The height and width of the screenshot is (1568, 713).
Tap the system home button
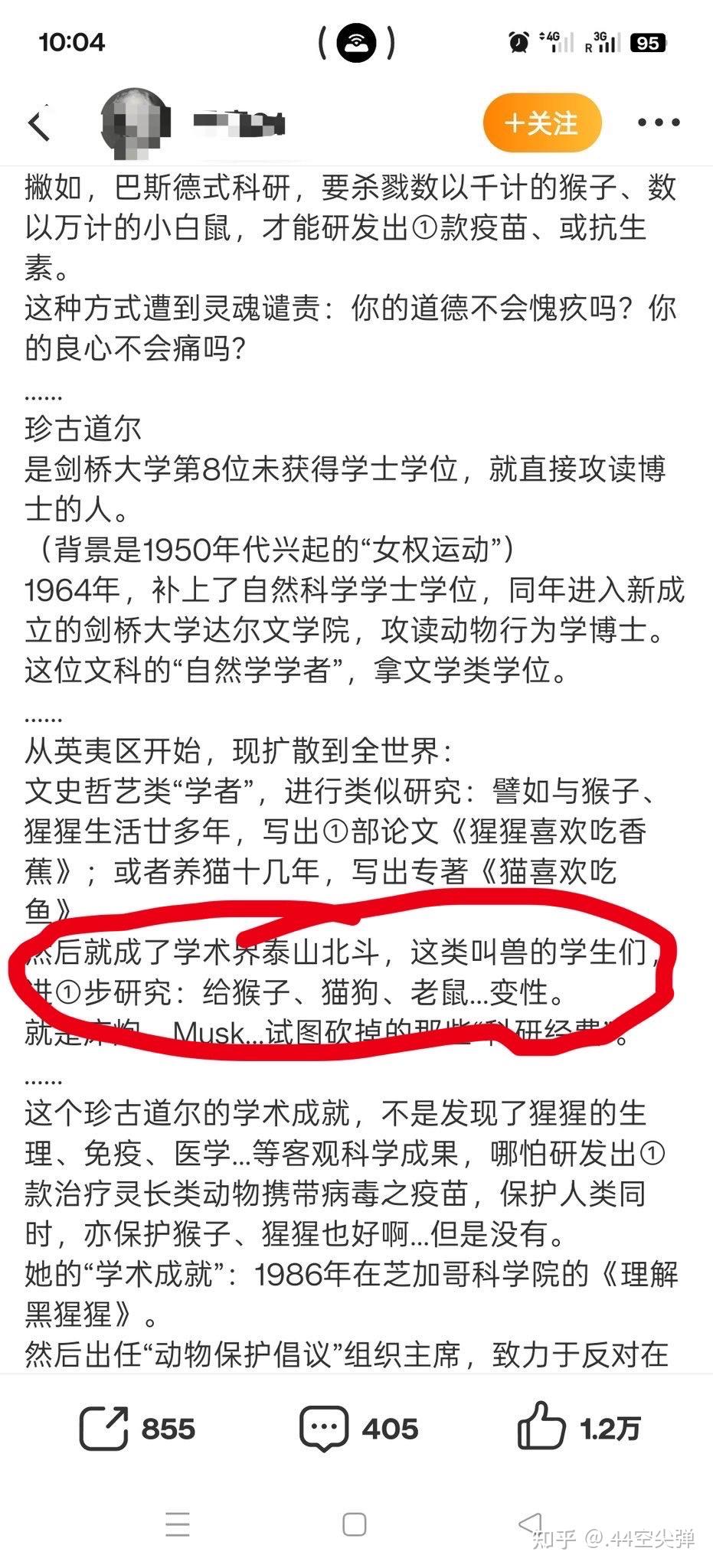pyautogui.click(x=354, y=1524)
